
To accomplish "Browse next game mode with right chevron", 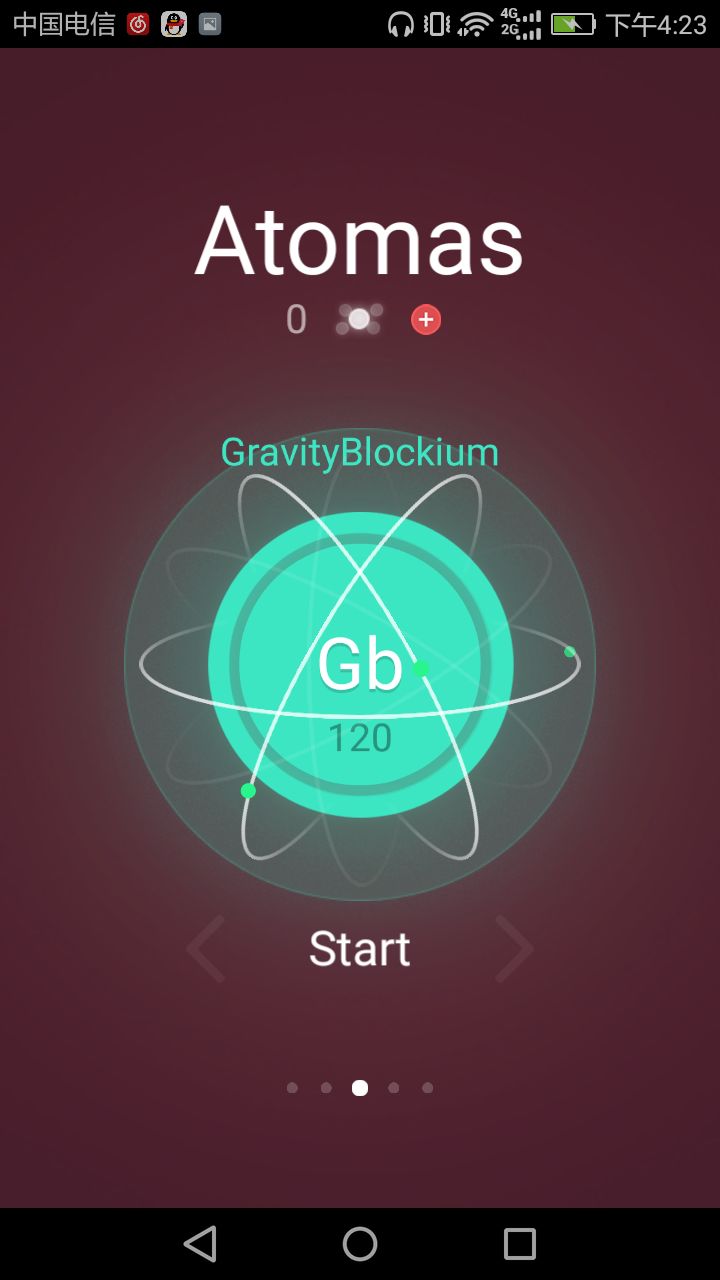I will 513,948.
